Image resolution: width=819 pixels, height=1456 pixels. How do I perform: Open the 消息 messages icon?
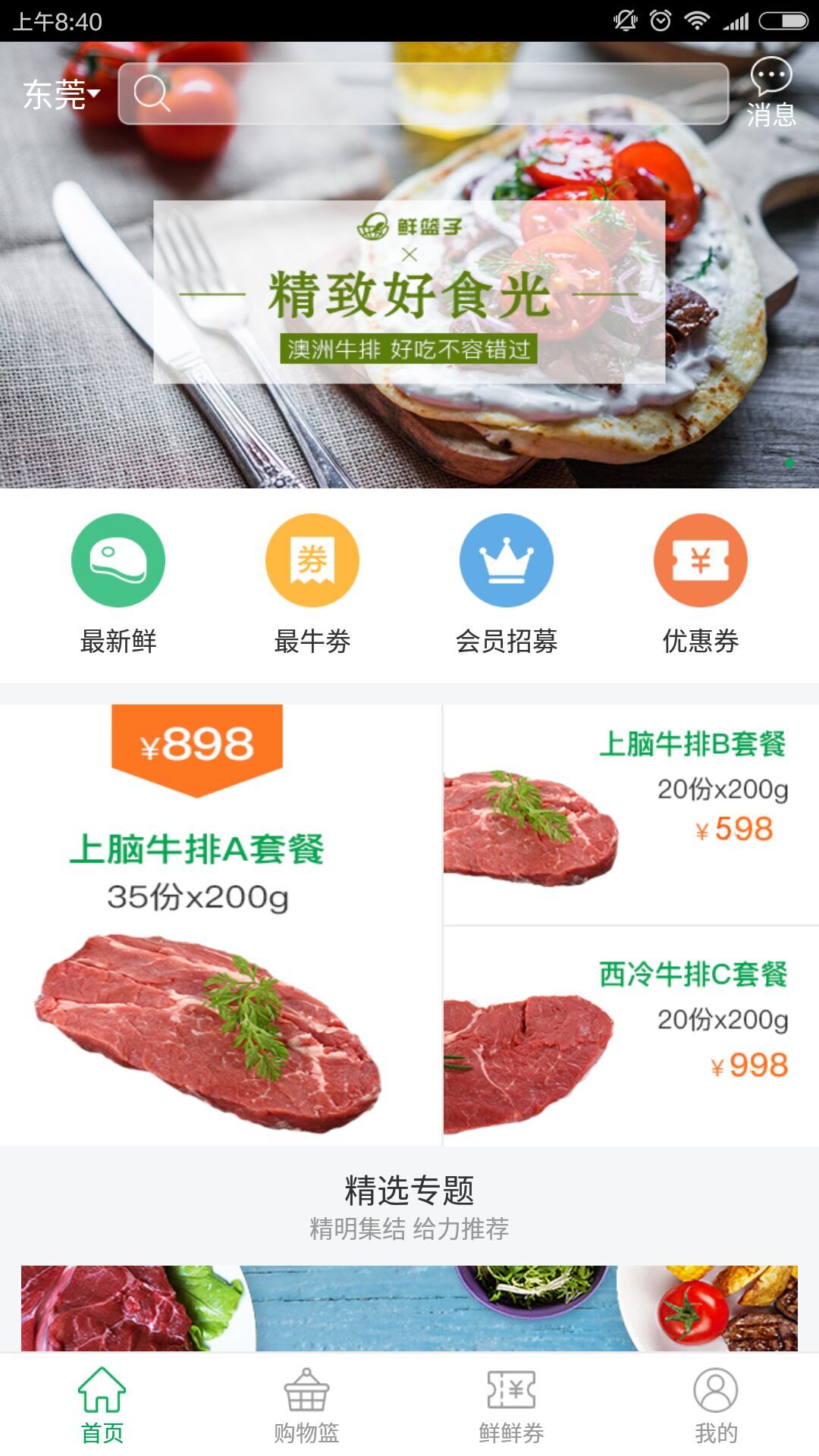(x=770, y=92)
